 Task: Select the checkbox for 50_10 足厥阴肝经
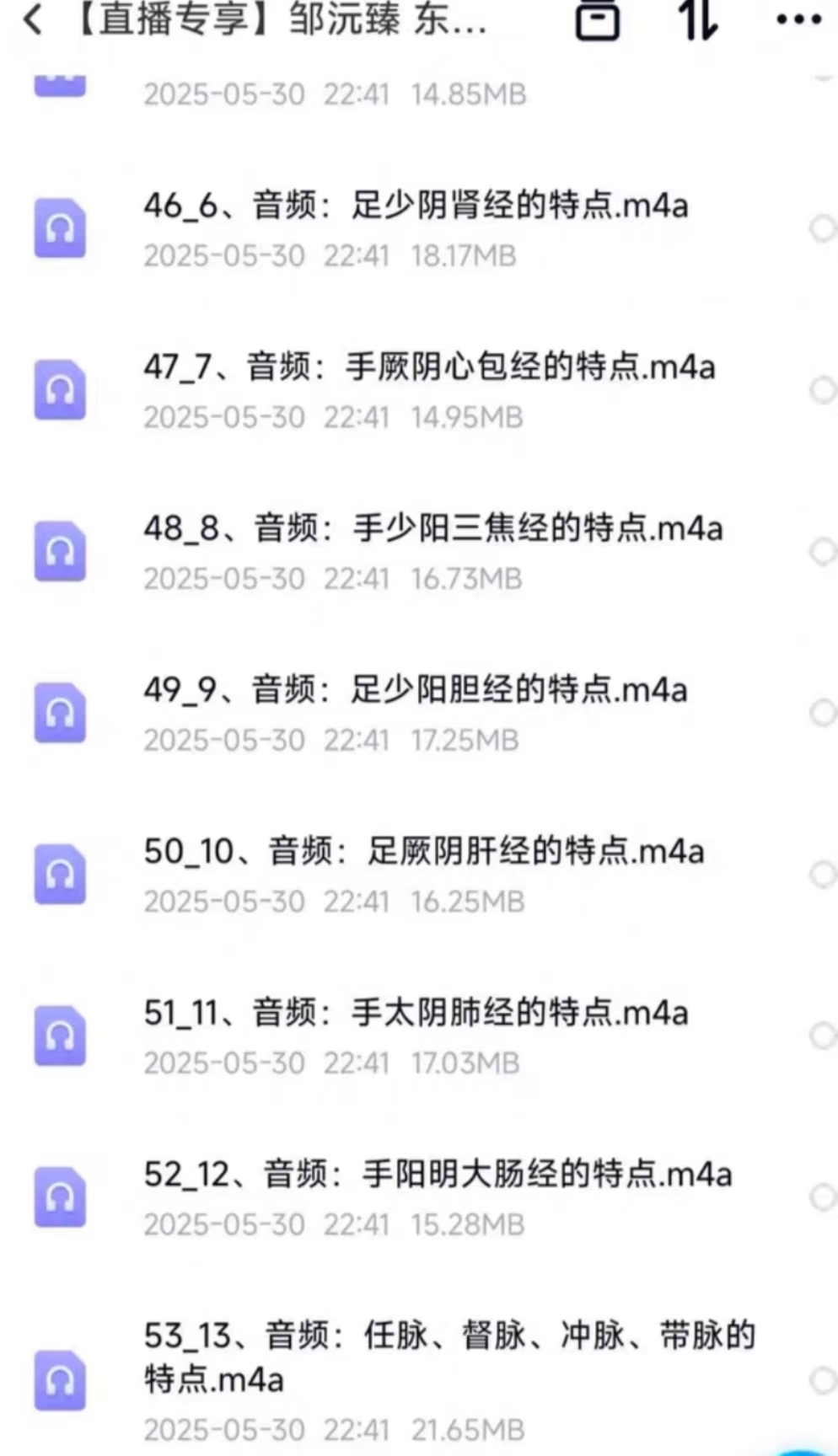point(823,874)
